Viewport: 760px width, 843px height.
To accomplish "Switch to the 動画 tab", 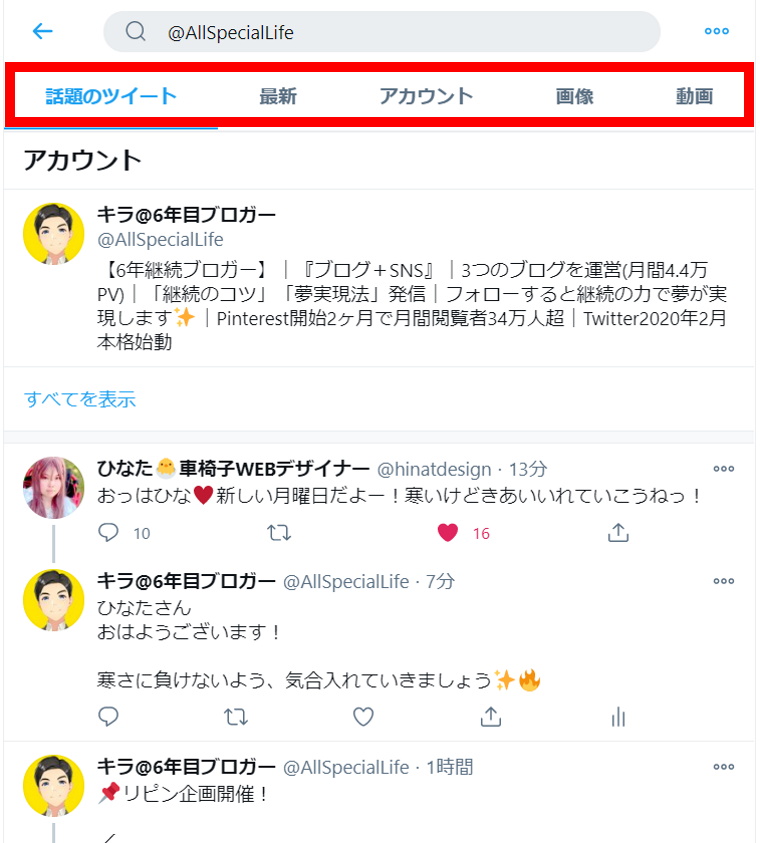I will (694, 97).
